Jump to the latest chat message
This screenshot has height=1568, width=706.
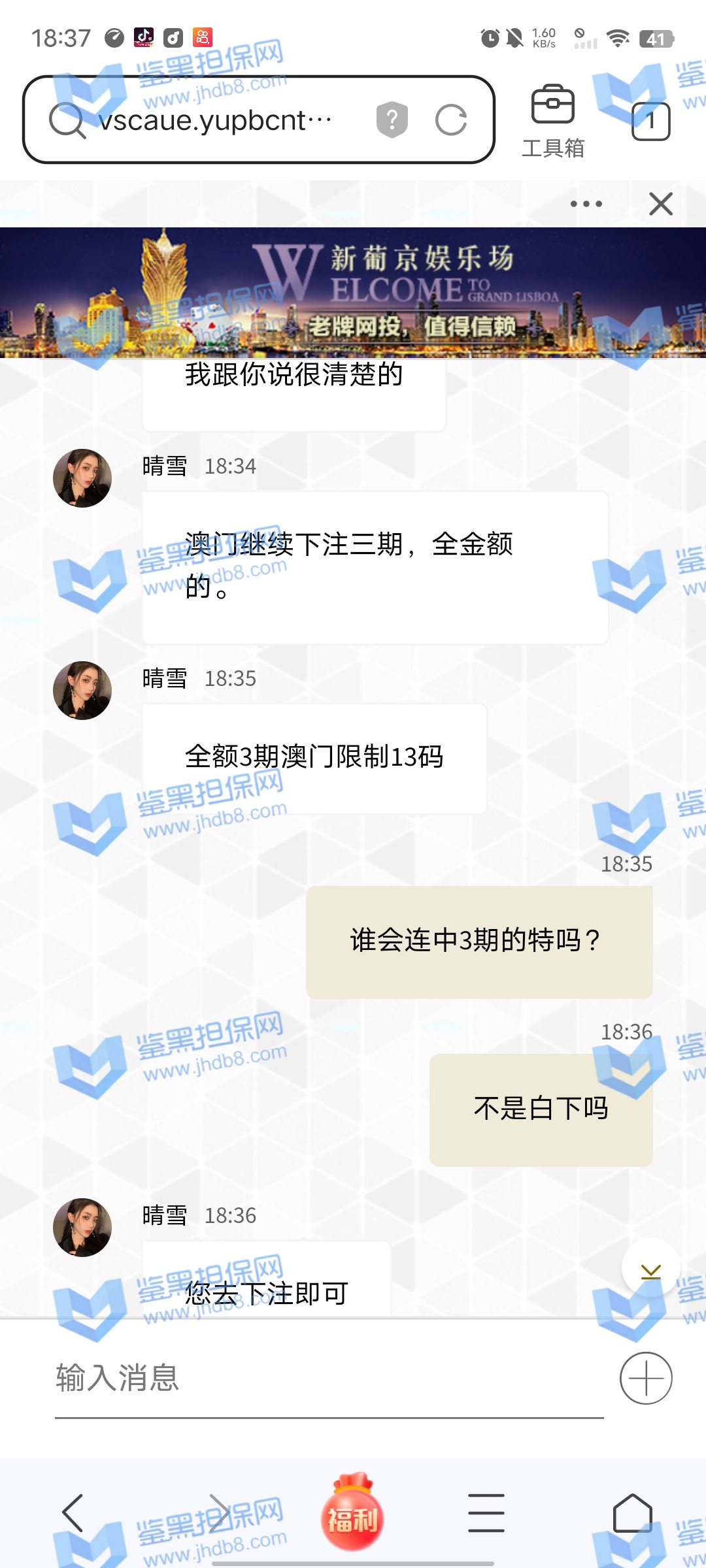(x=650, y=1268)
